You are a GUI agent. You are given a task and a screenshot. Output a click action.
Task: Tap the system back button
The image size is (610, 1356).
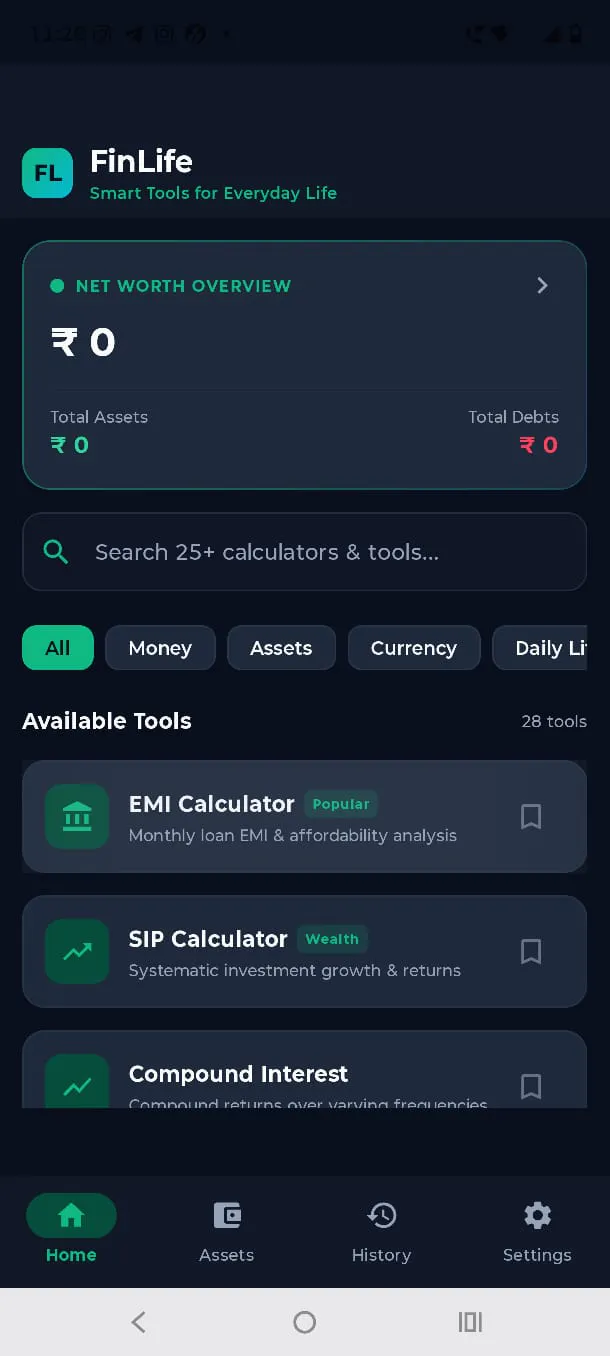pyautogui.click(x=139, y=1322)
